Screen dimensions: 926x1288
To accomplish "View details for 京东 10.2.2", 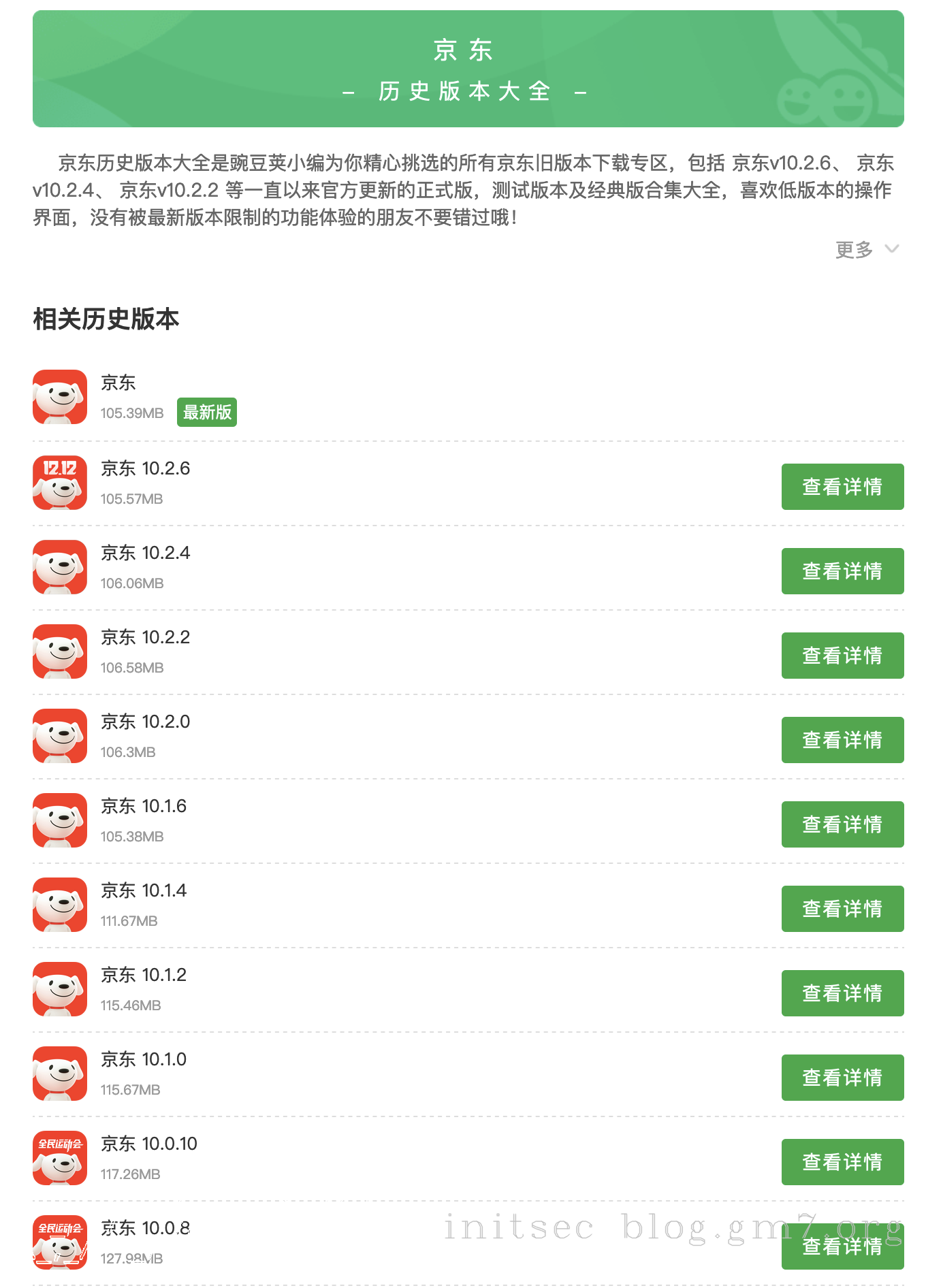I will 842,656.
